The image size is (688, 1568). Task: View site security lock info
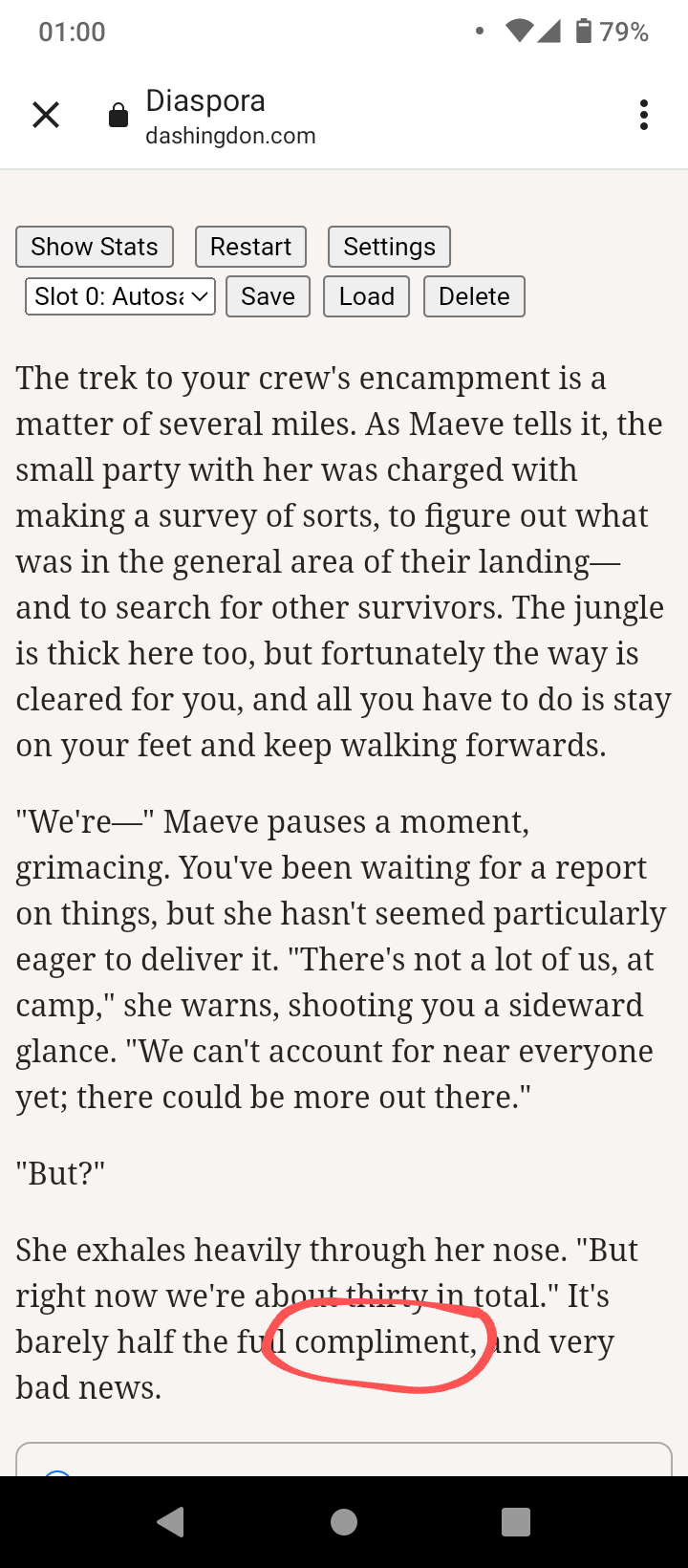[x=118, y=117]
